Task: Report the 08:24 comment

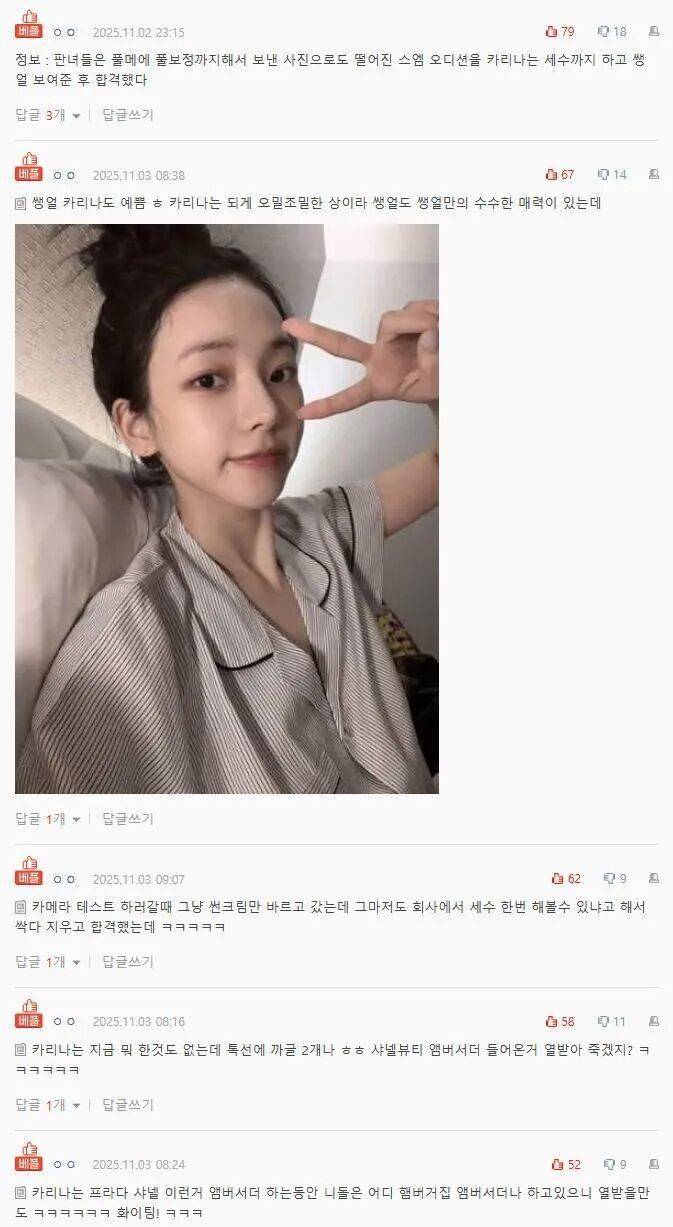Action: click(x=654, y=1165)
